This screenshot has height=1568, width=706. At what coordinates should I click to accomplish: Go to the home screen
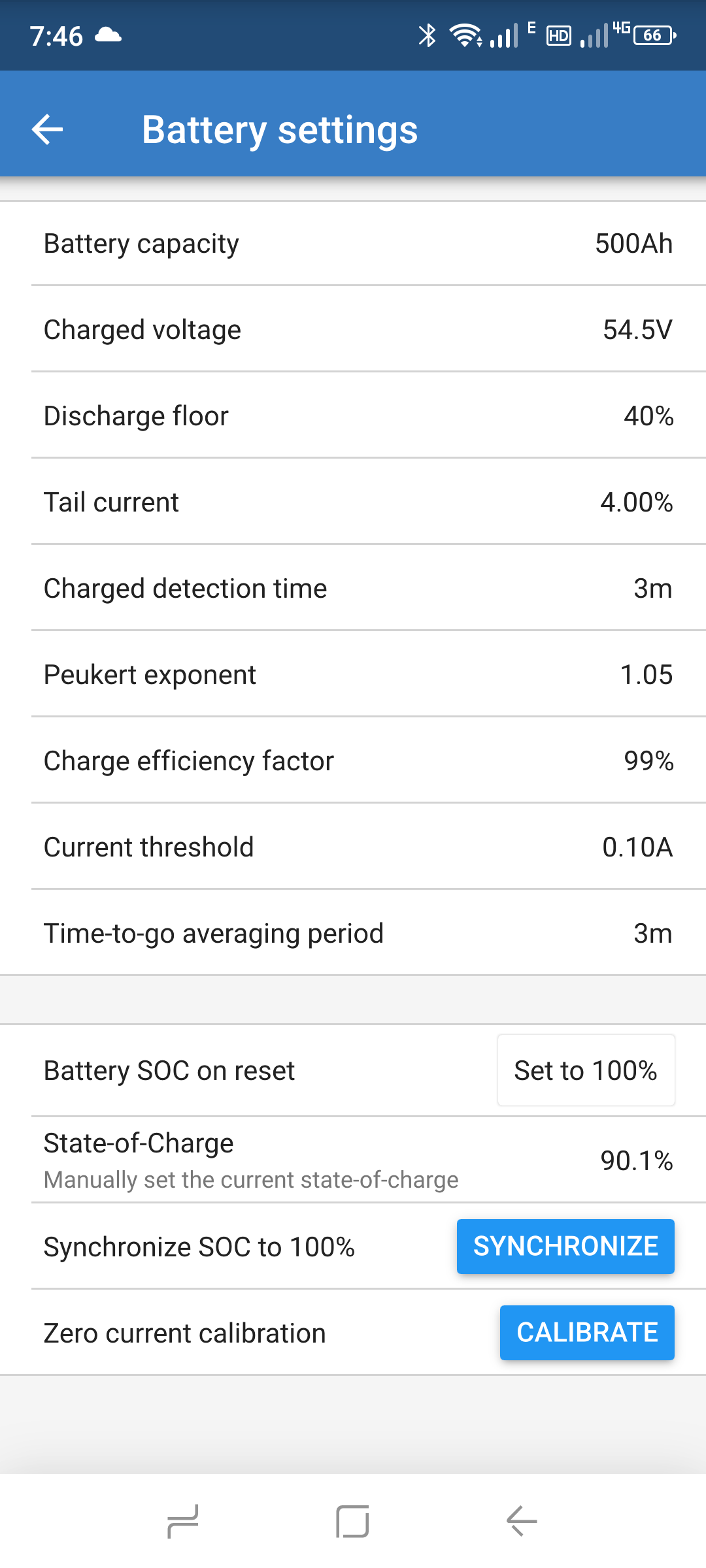pos(353,1521)
